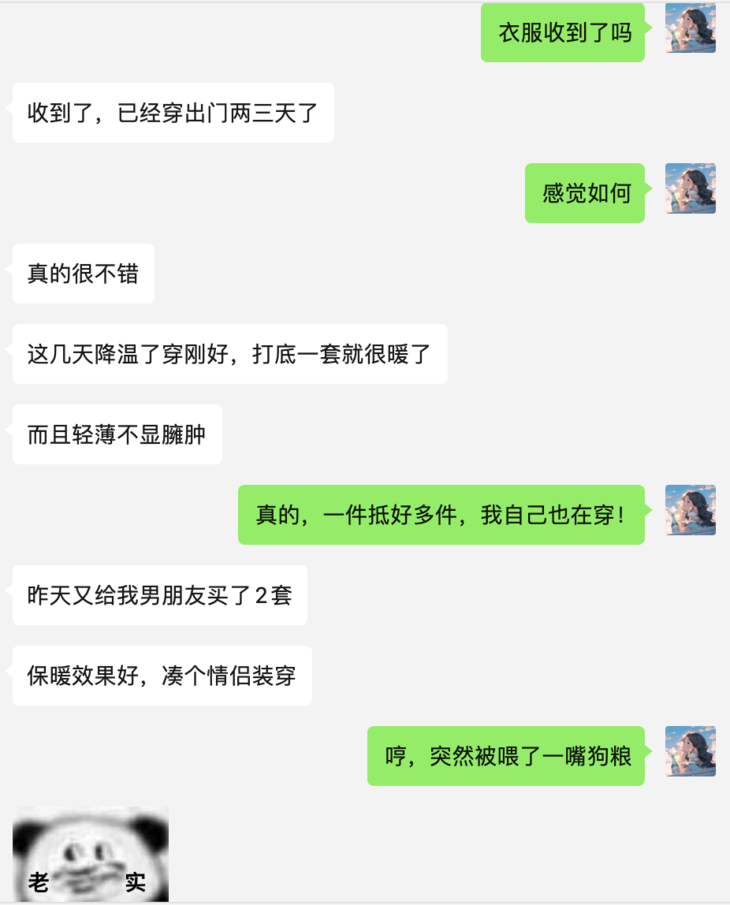Tap the green bubble "感觉如何"

[584, 192]
